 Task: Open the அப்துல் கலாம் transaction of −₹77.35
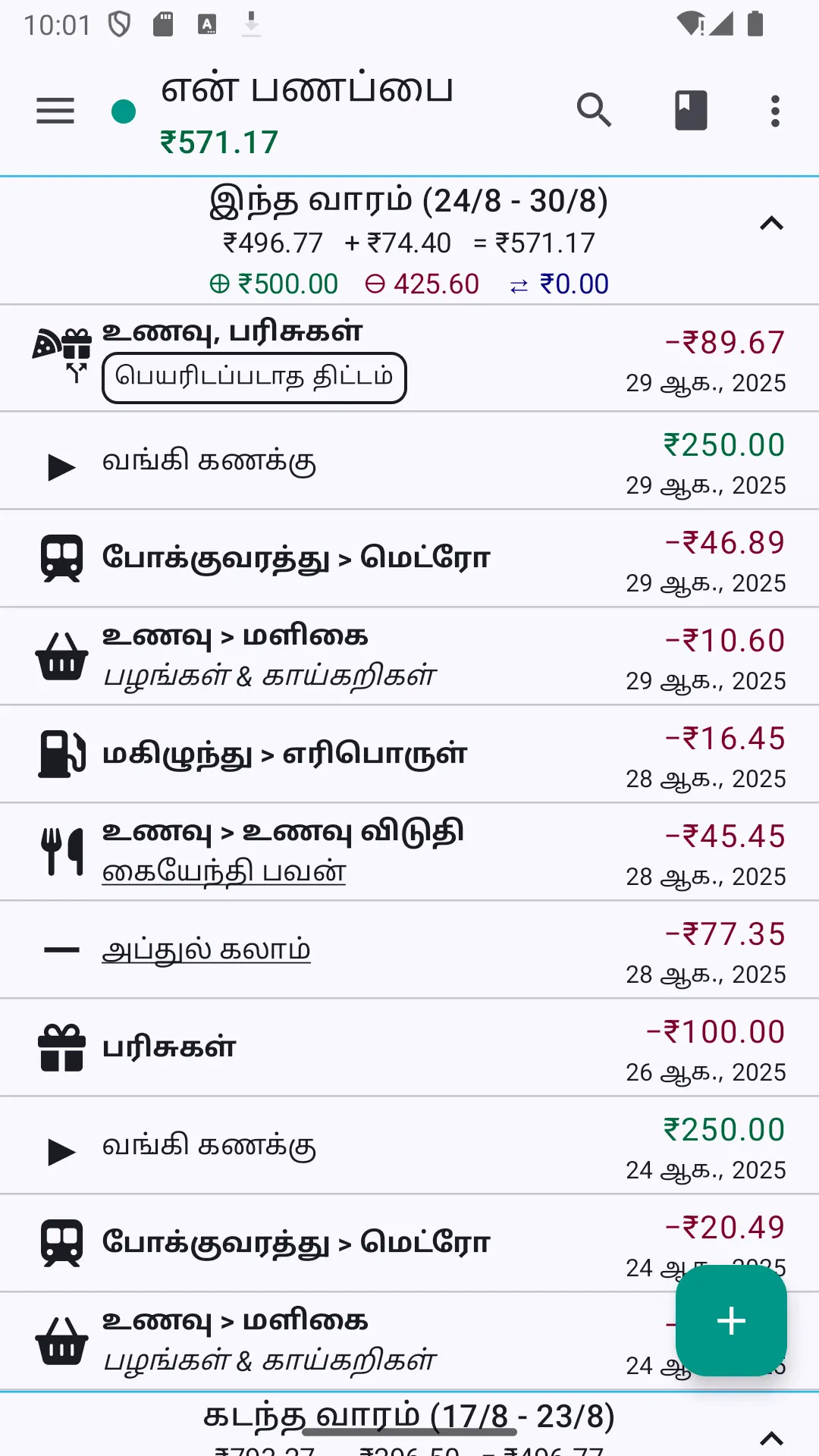(409, 950)
